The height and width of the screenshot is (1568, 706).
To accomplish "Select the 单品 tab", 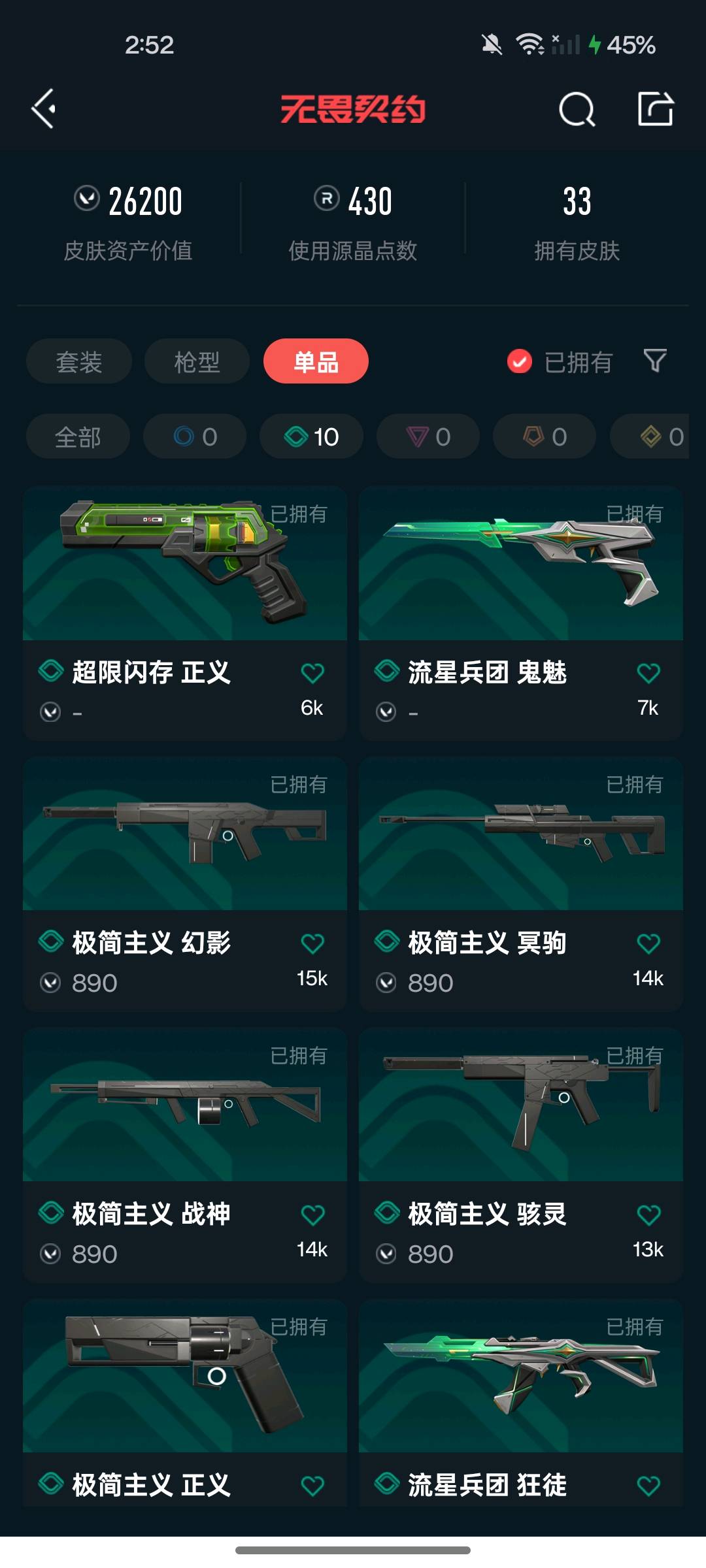I will 316,361.
